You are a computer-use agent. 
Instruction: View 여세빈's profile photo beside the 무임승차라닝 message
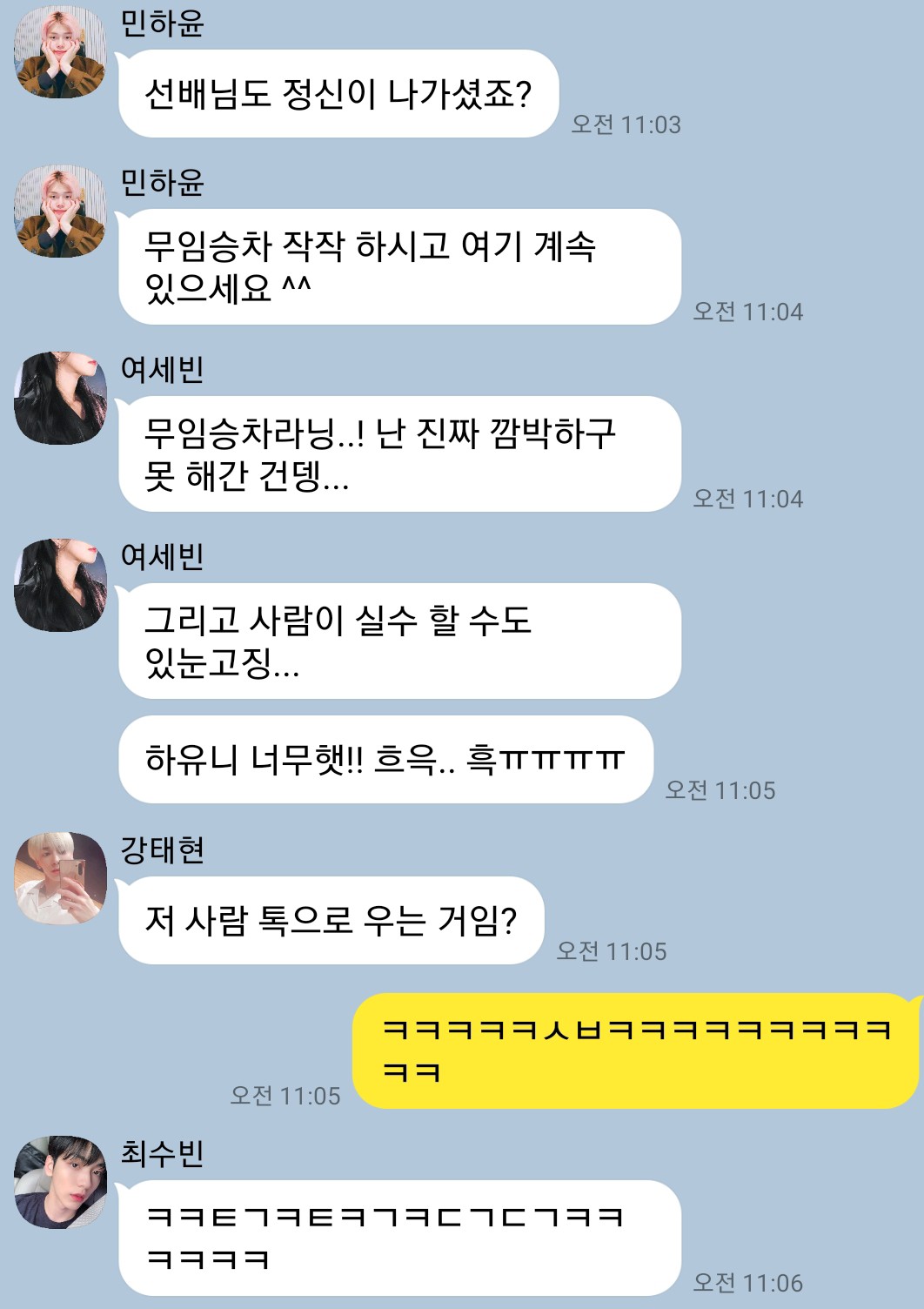point(60,399)
